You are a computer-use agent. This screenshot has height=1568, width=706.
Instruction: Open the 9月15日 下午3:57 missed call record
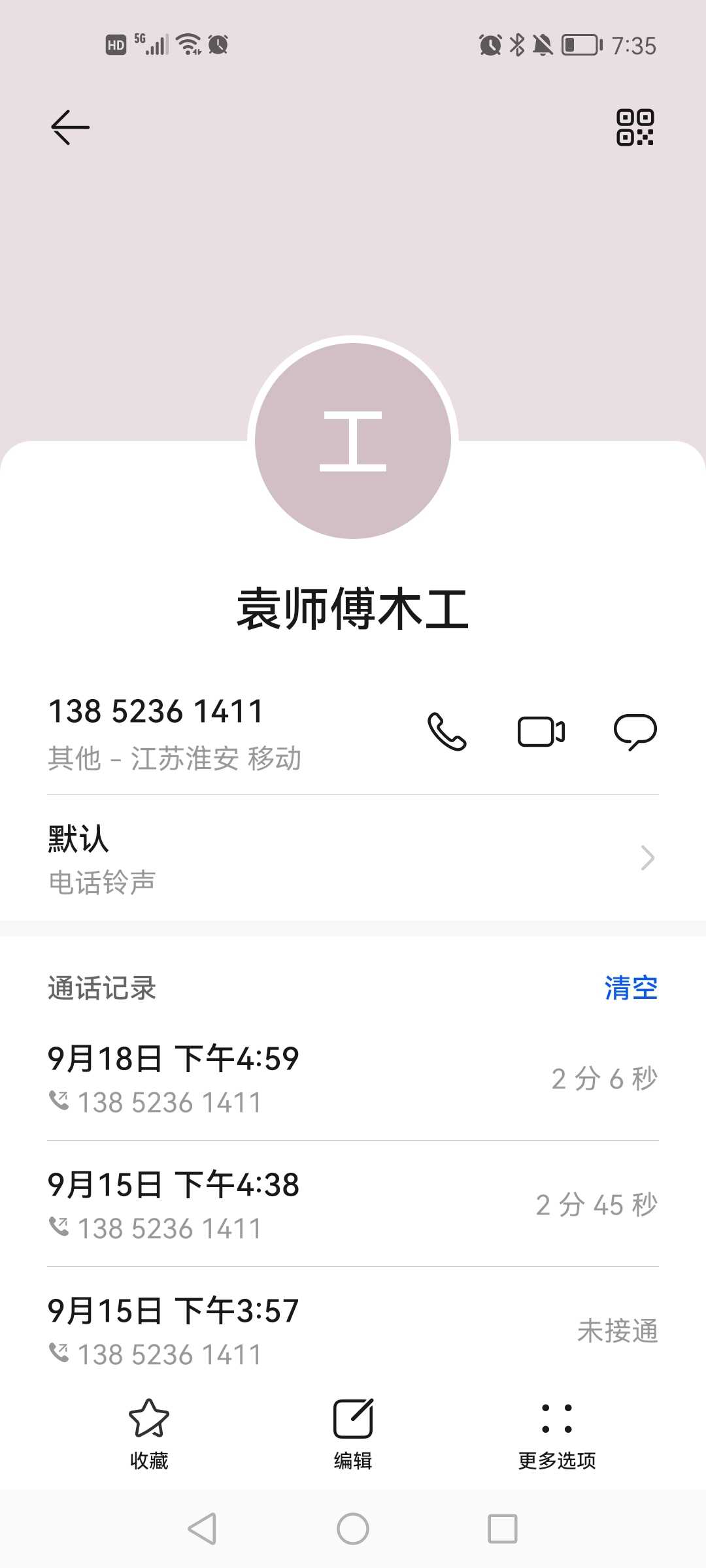[x=353, y=1330]
